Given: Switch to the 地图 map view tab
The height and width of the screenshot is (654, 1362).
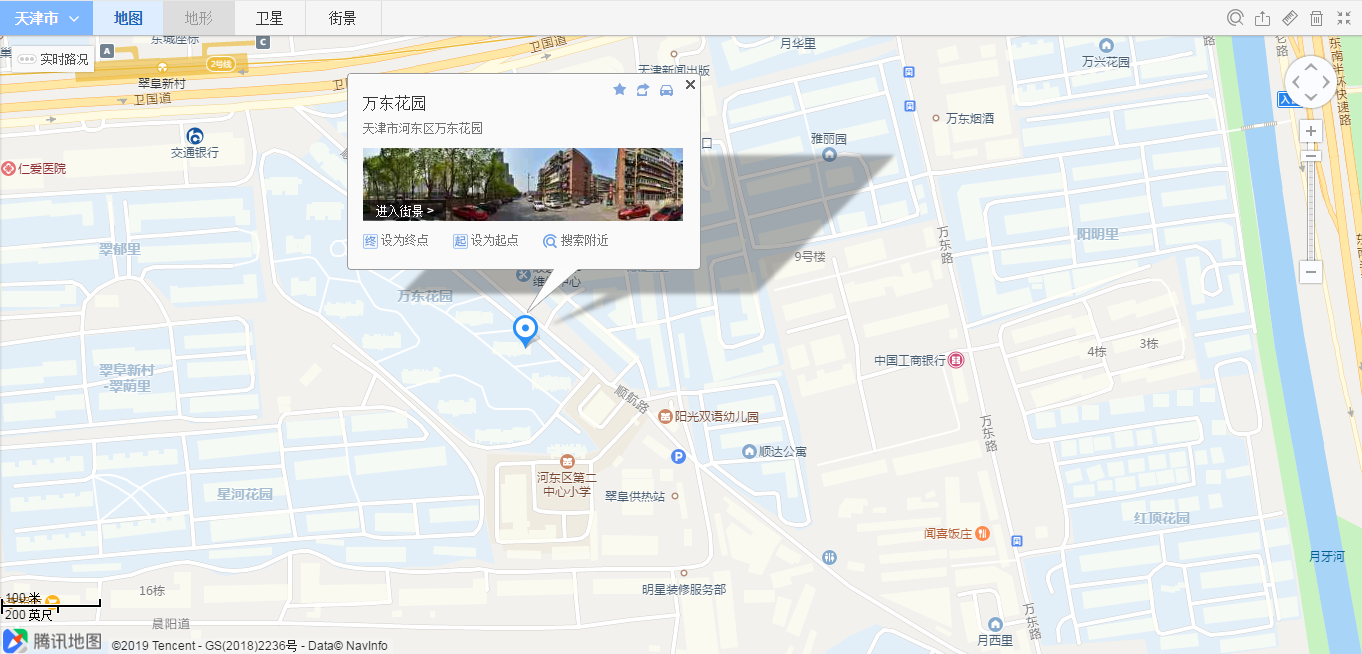Looking at the screenshot, I should 128,18.
